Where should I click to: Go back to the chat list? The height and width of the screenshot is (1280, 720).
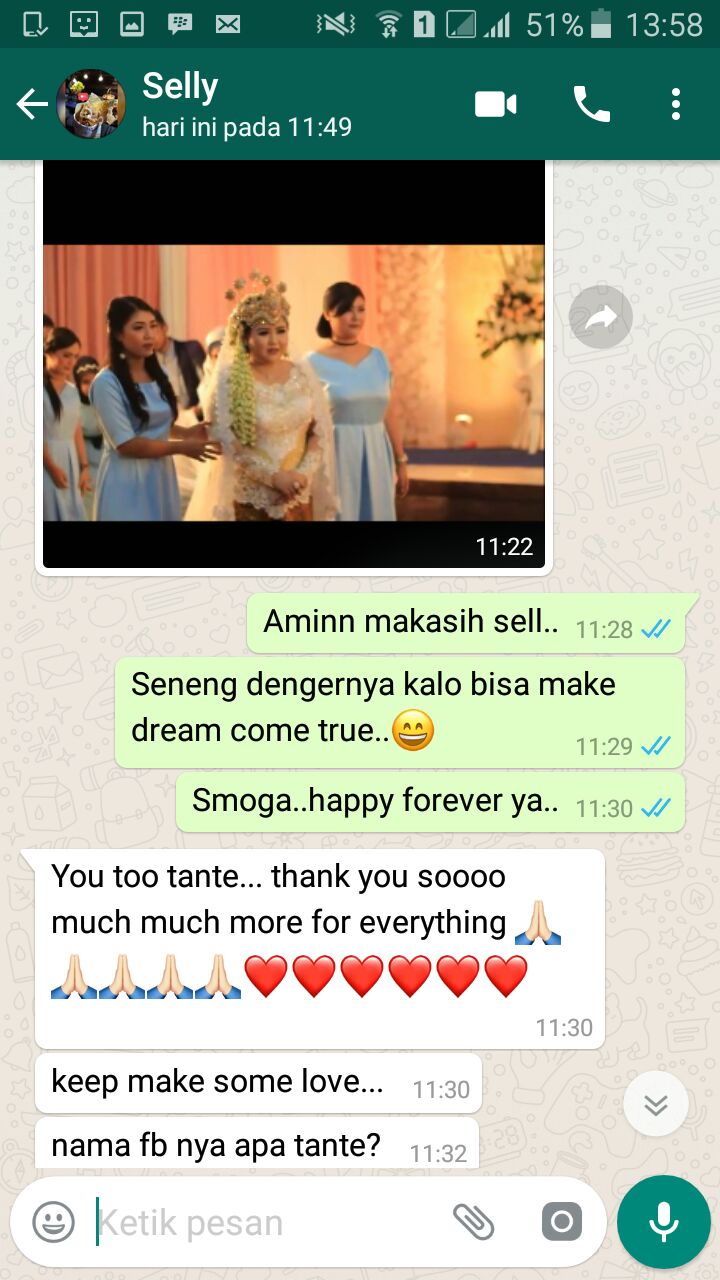[32, 104]
